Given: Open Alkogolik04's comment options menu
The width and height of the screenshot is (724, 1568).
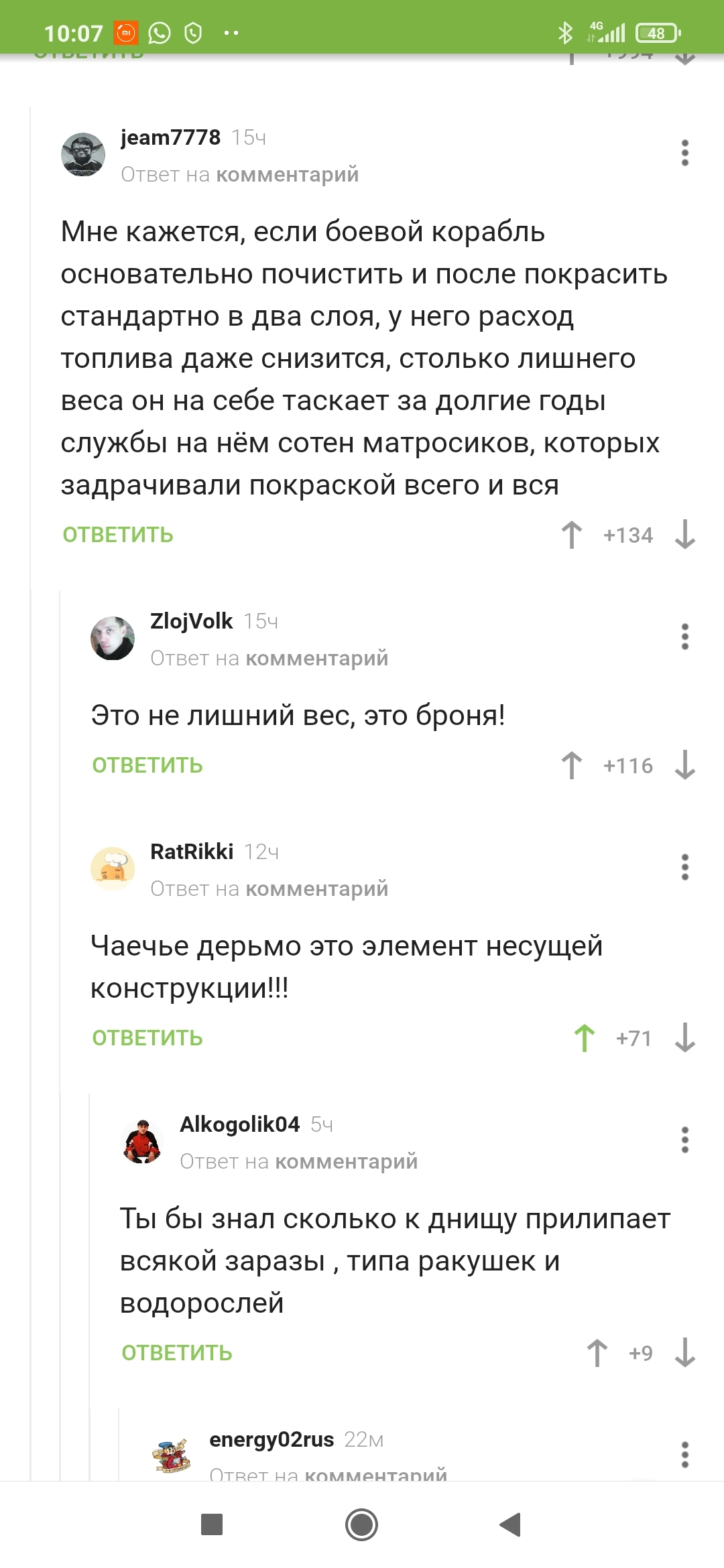Looking at the screenshot, I should pos(684,1140).
